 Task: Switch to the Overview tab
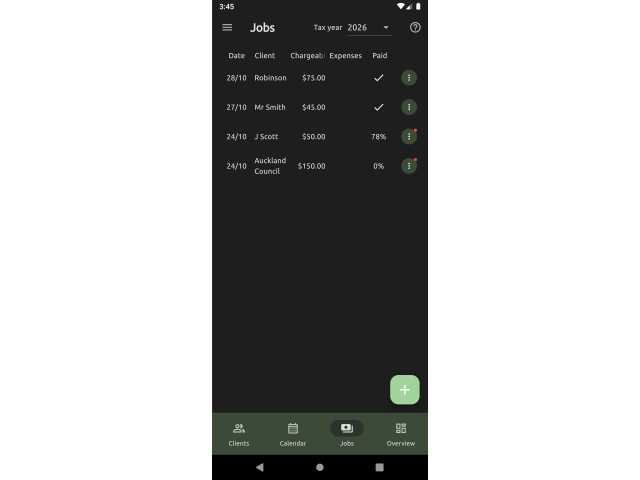click(401, 434)
